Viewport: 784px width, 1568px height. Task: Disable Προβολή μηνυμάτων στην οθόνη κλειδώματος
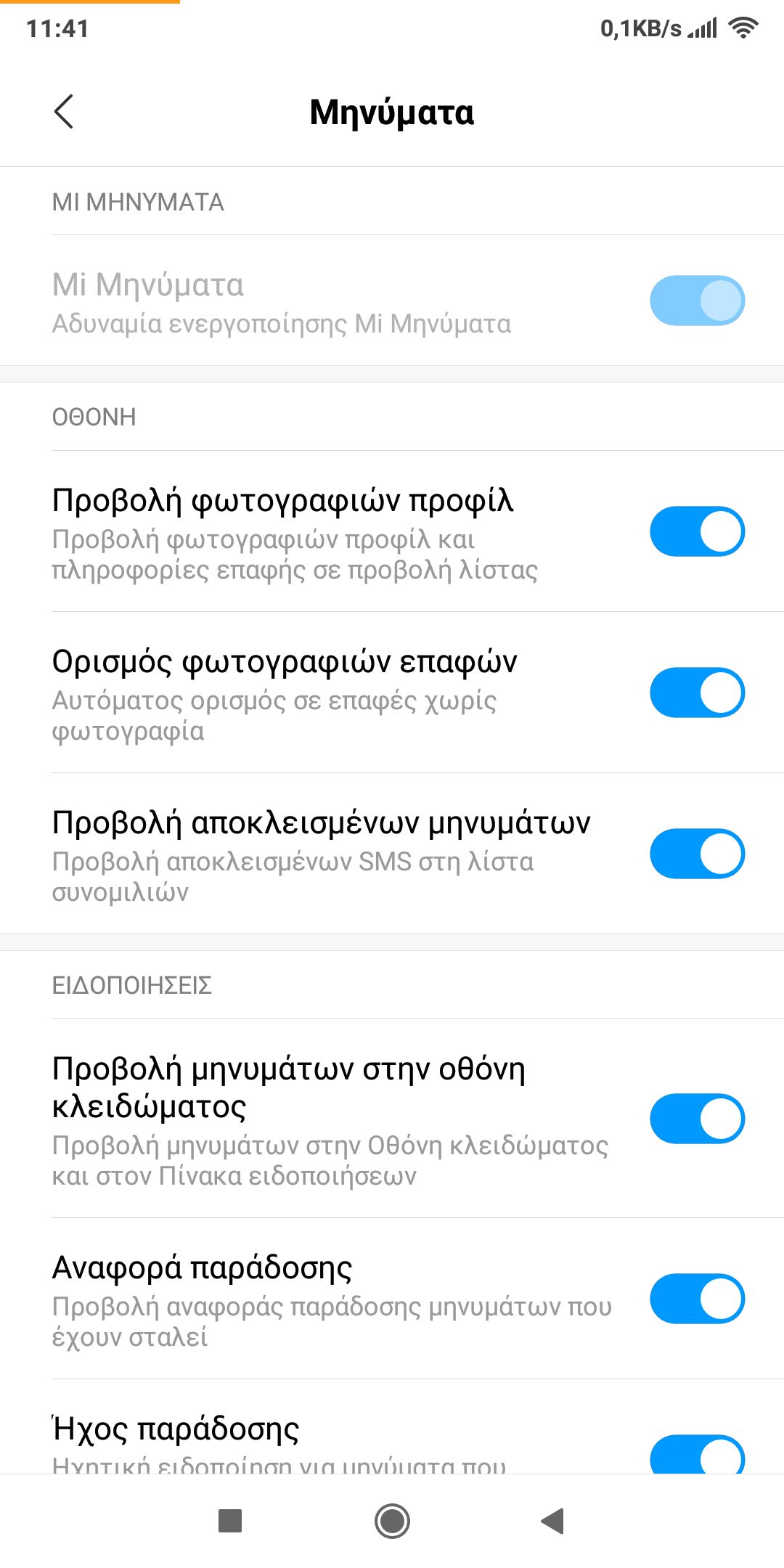pos(697,1119)
